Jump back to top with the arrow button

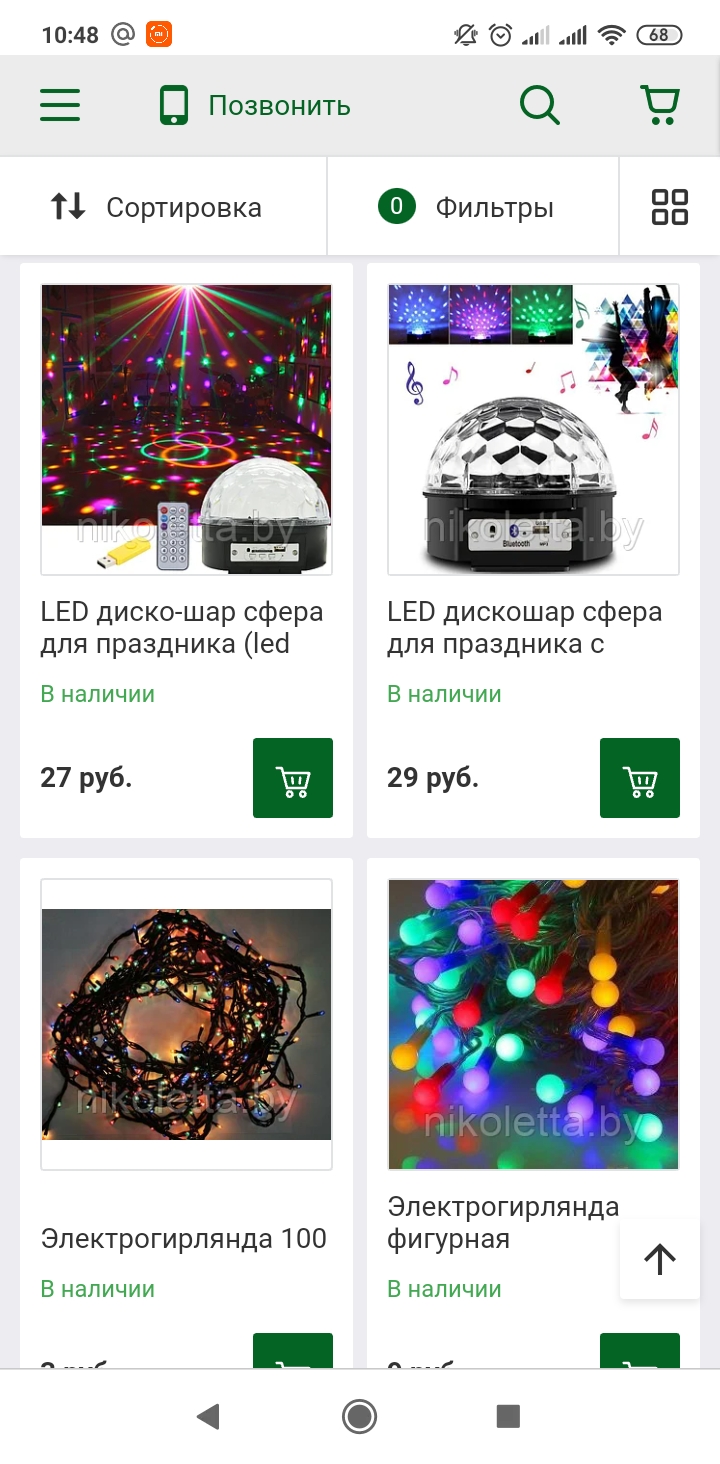click(660, 1259)
